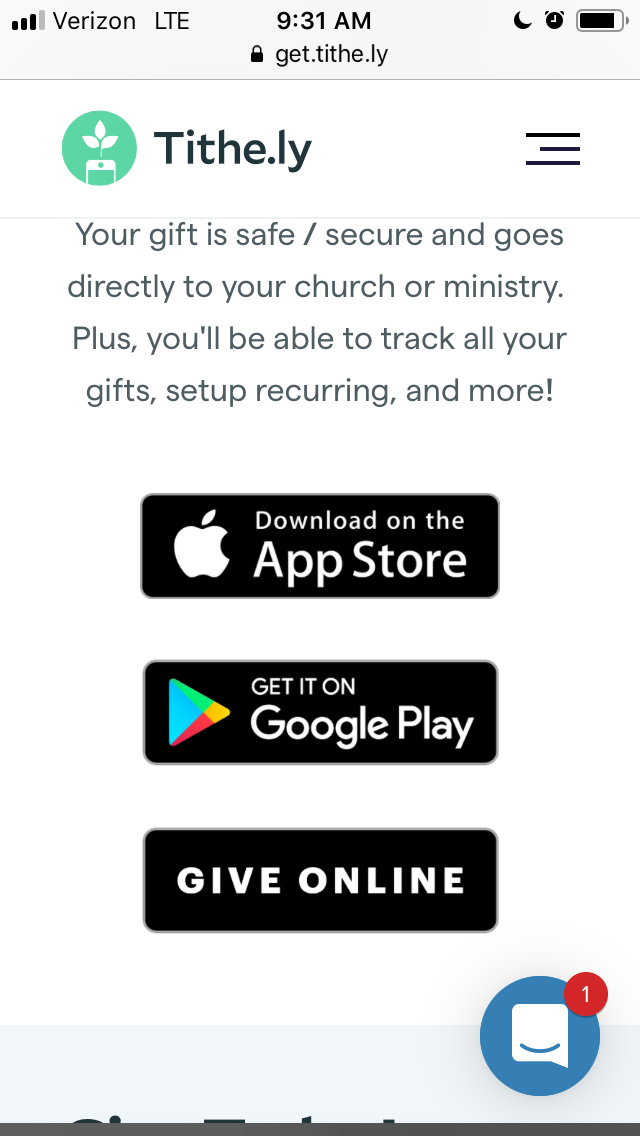Tap the get.tithe.ly address bar
Image resolution: width=640 pixels, height=1136 pixels.
tap(320, 54)
